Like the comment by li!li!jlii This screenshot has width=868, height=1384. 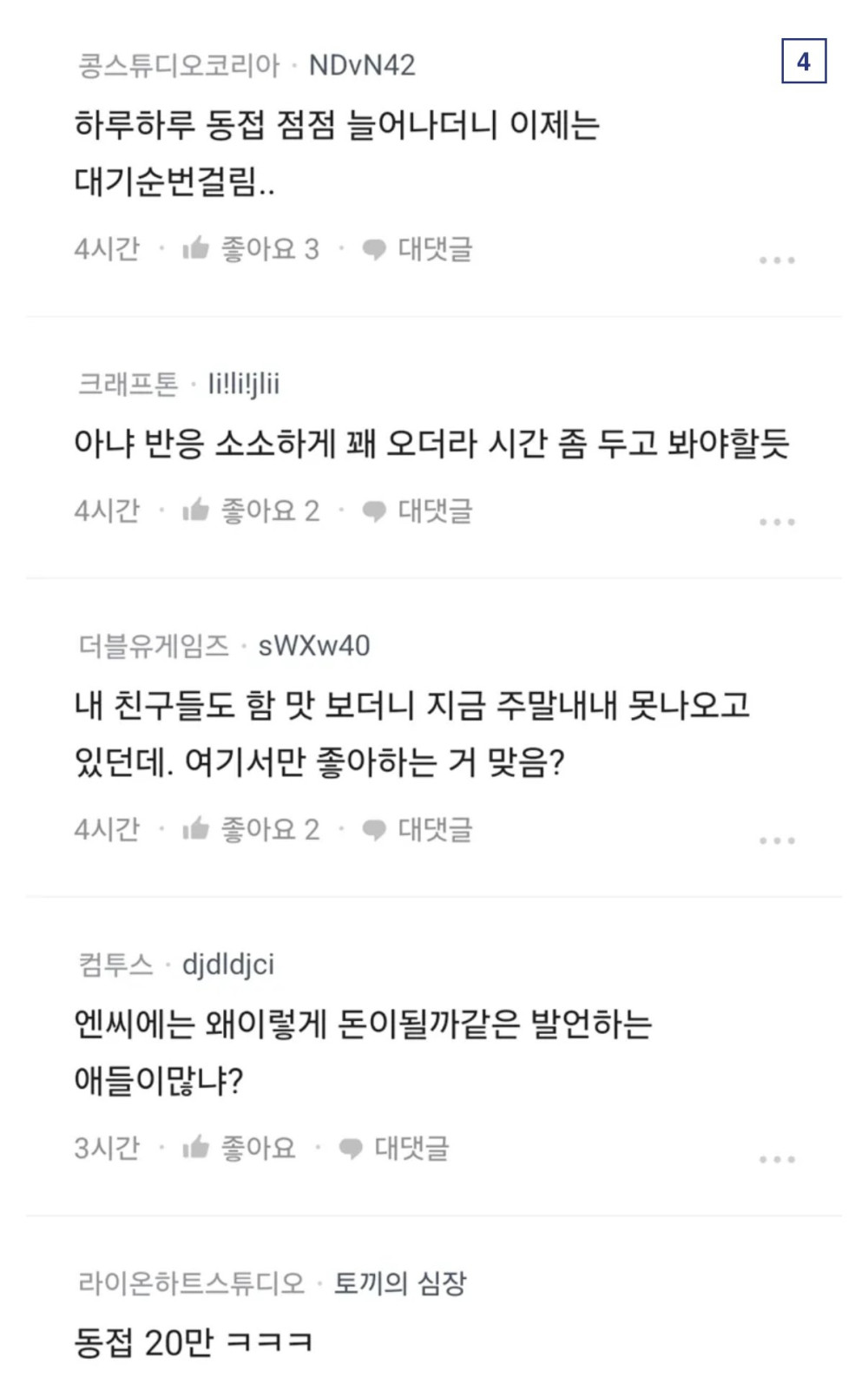tap(250, 511)
